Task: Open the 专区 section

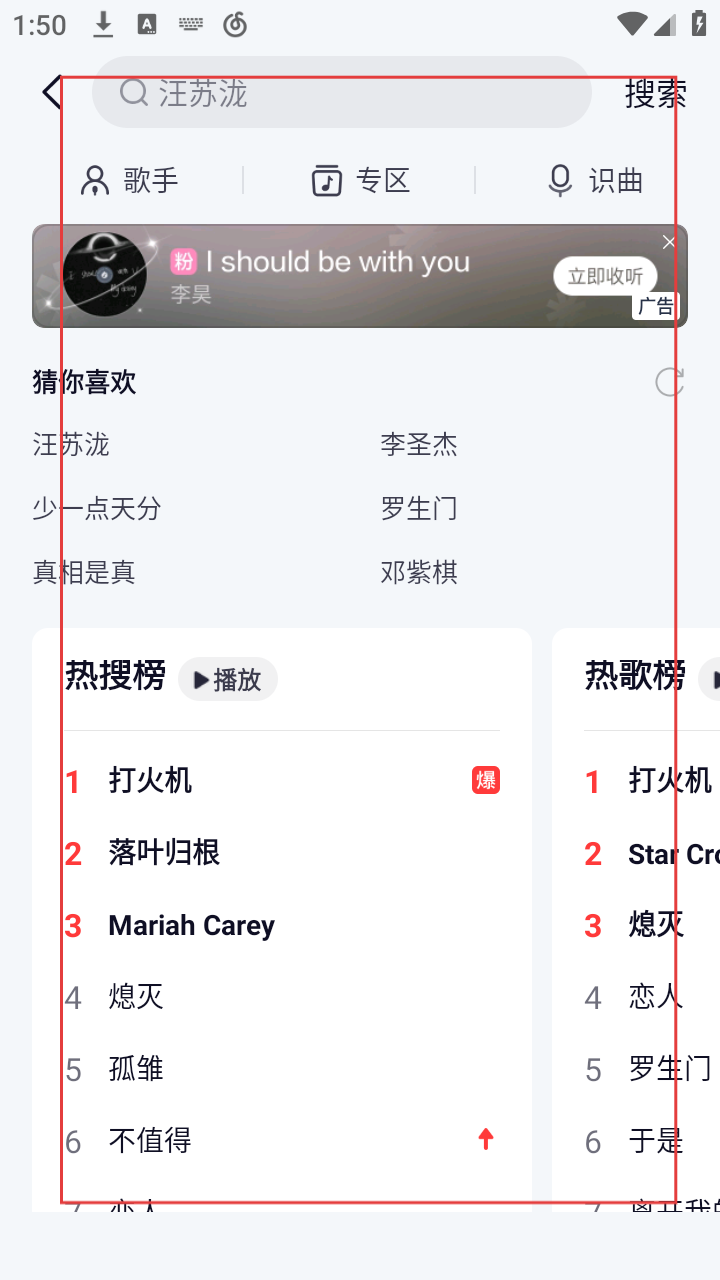Action: click(360, 181)
